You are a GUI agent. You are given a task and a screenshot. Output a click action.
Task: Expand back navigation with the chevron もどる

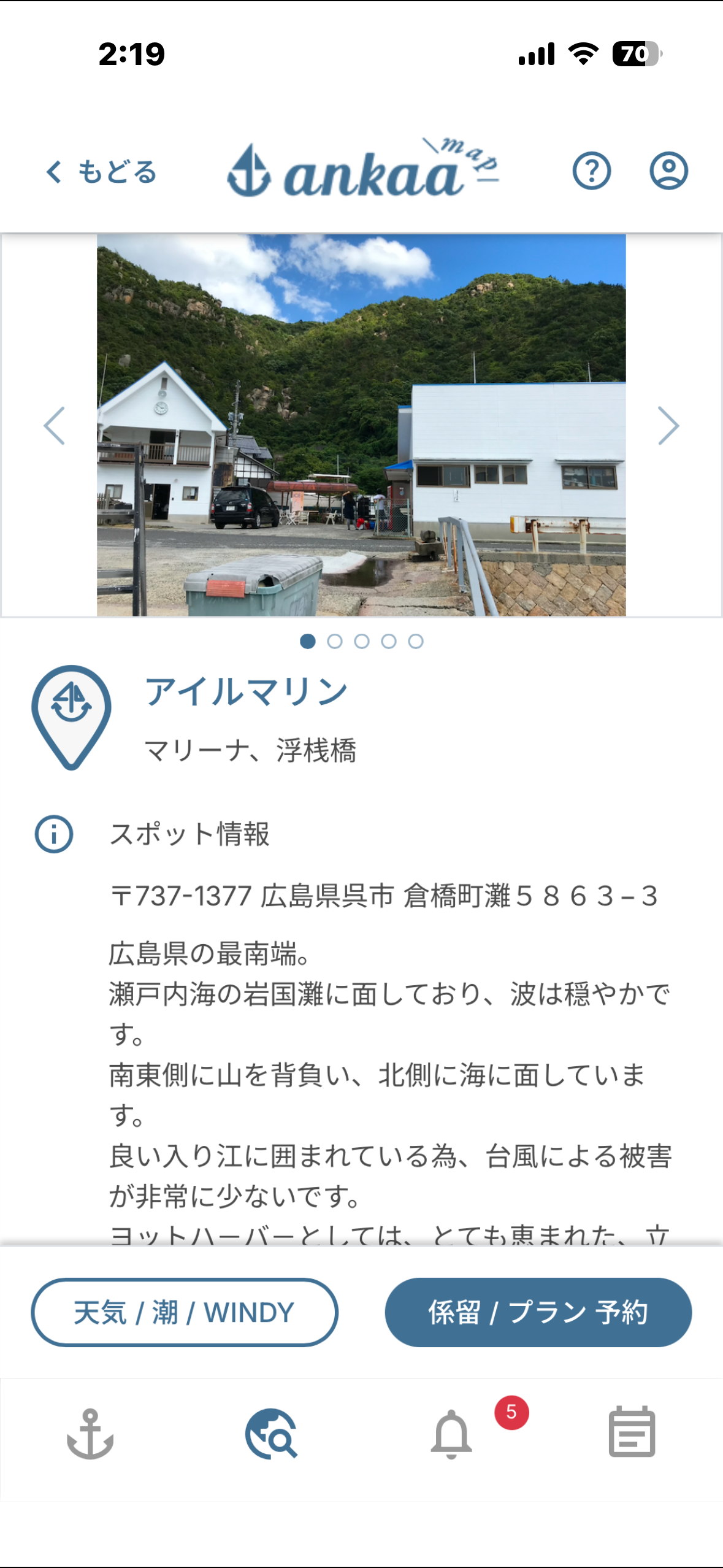pos(101,173)
